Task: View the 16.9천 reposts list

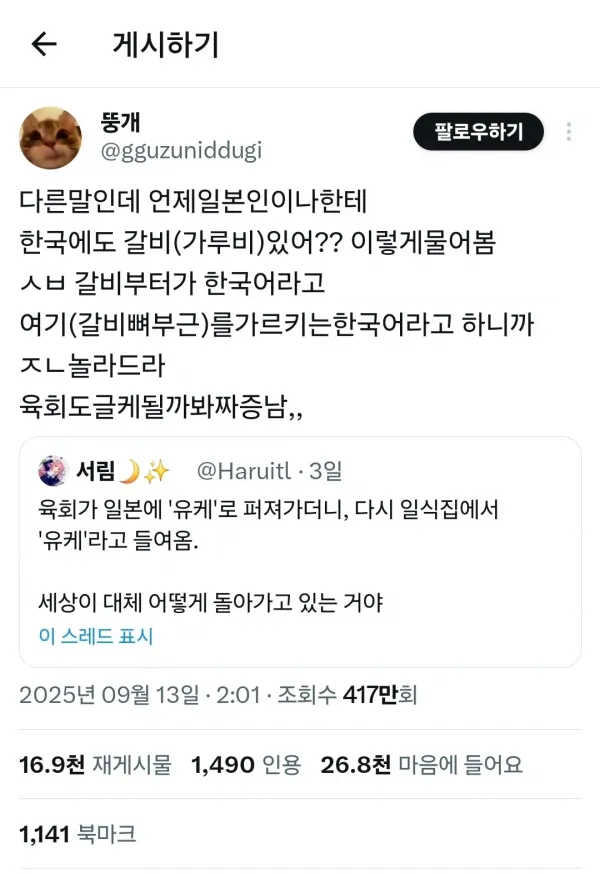Action: [95, 765]
